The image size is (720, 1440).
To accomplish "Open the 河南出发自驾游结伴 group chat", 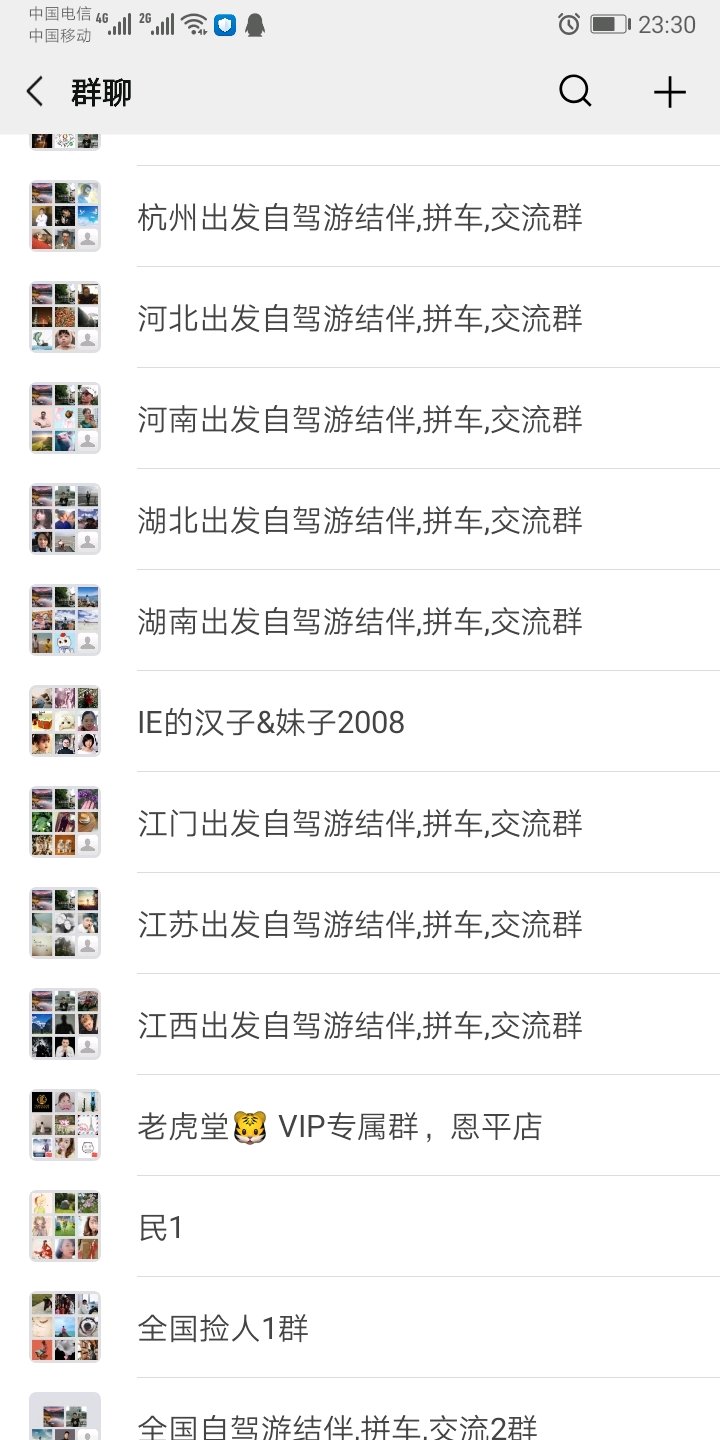I will click(360, 418).
